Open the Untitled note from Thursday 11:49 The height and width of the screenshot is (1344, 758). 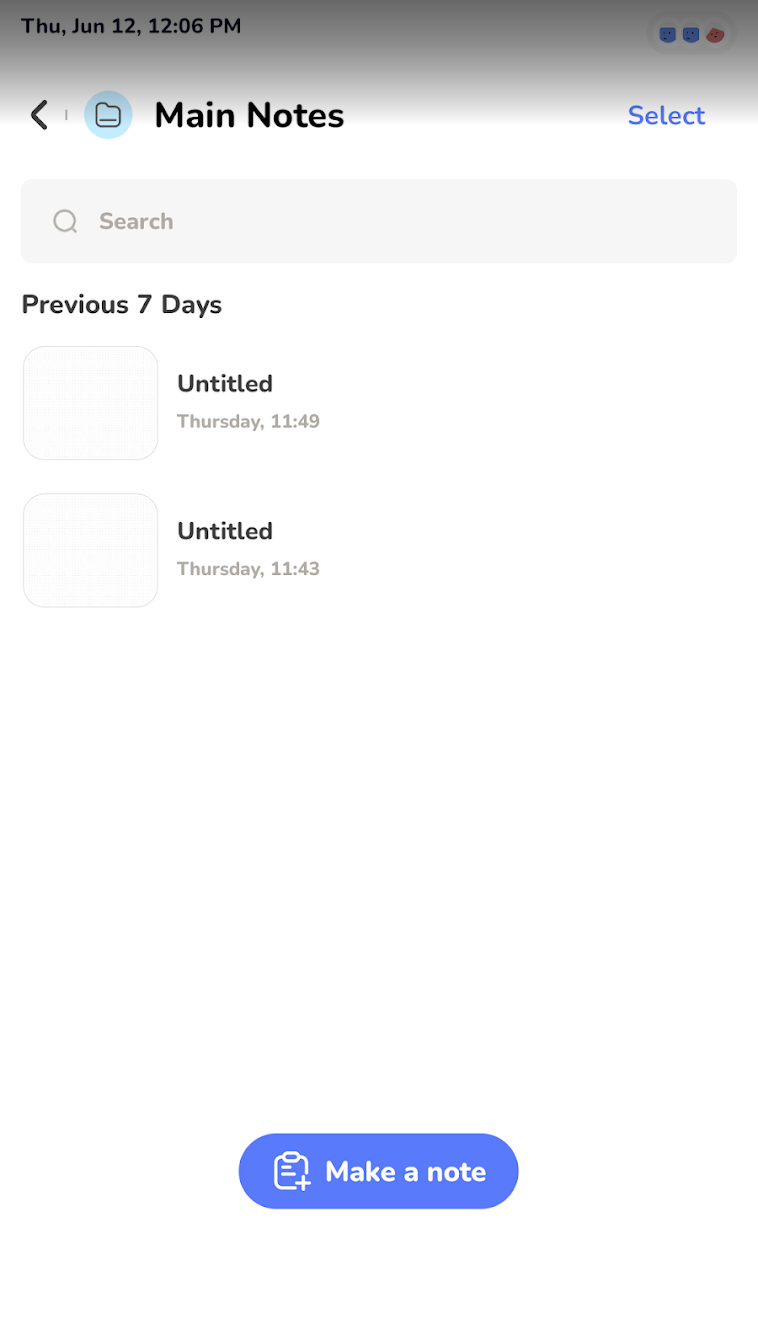pos(379,403)
